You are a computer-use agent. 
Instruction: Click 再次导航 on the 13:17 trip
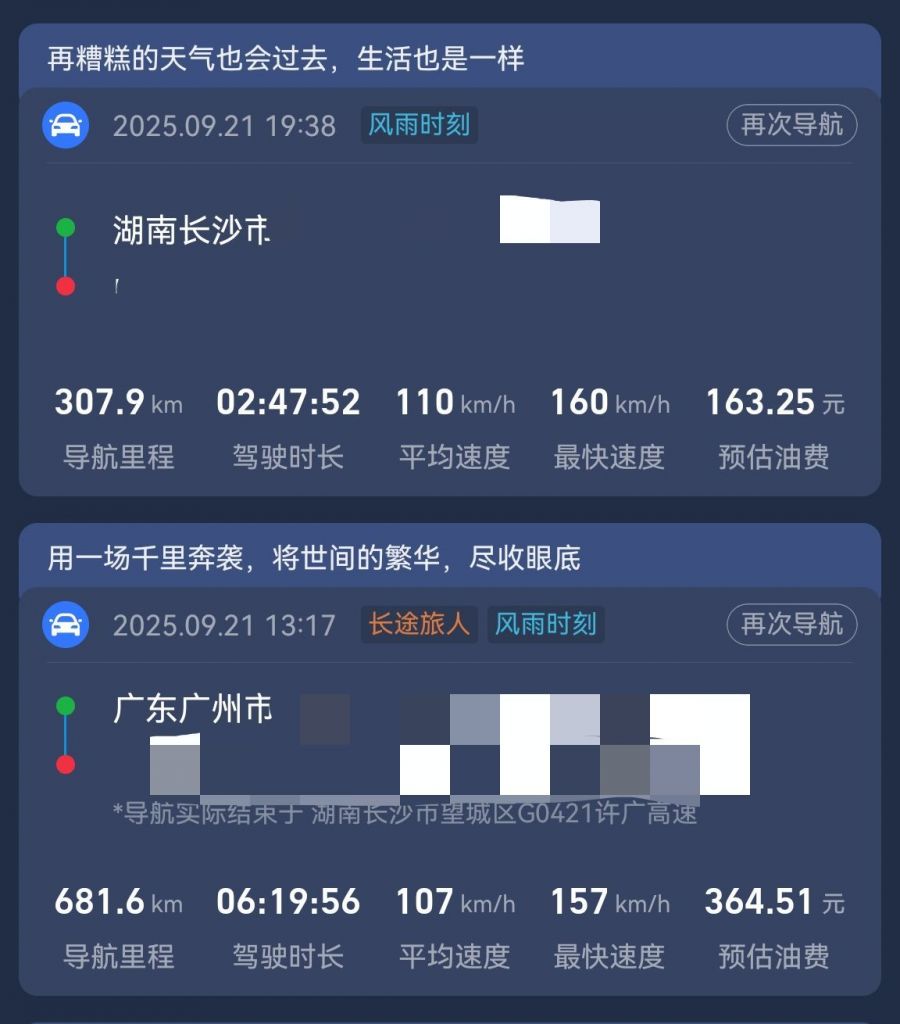[x=791, y=624]
